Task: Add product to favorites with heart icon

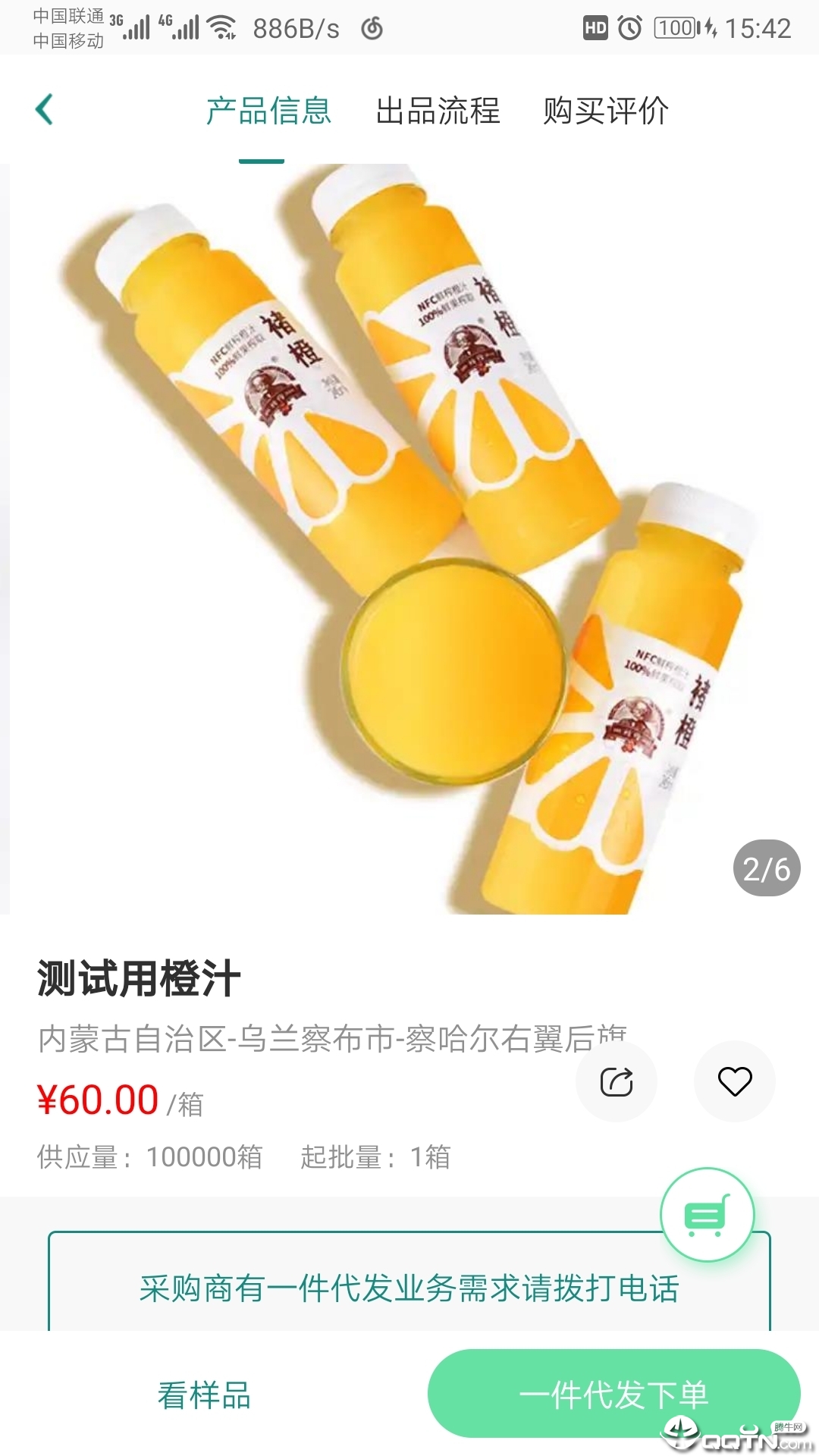Action: point(734,1081)
